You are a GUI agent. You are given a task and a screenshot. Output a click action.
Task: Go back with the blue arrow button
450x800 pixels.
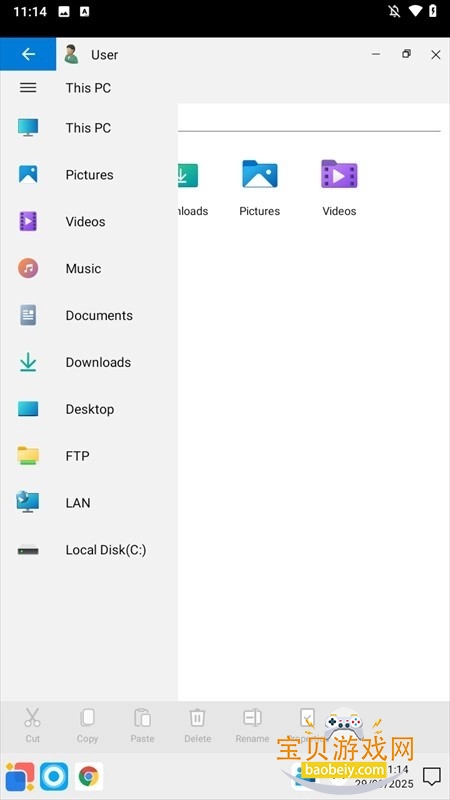pos(28,54)
